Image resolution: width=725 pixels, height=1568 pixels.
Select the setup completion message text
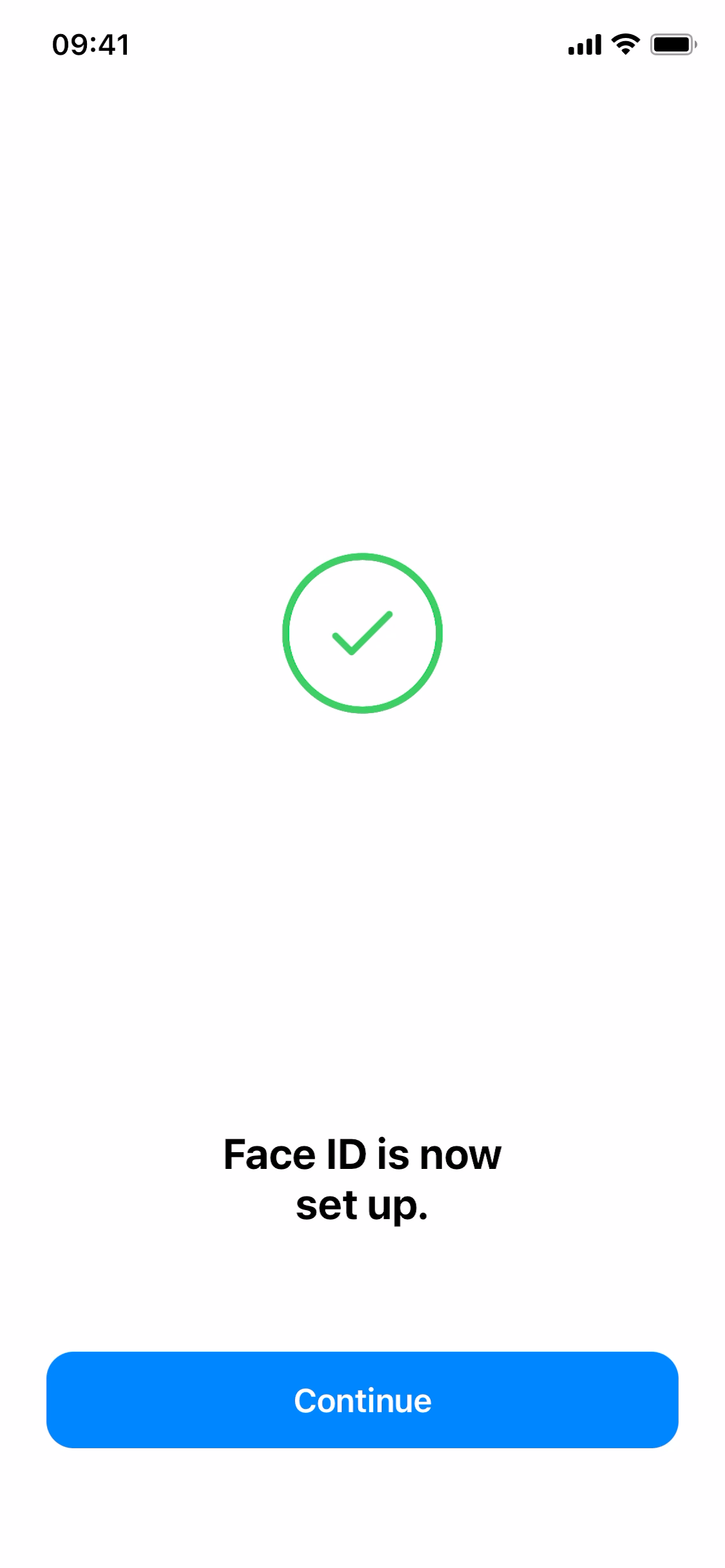(362, 1181)
